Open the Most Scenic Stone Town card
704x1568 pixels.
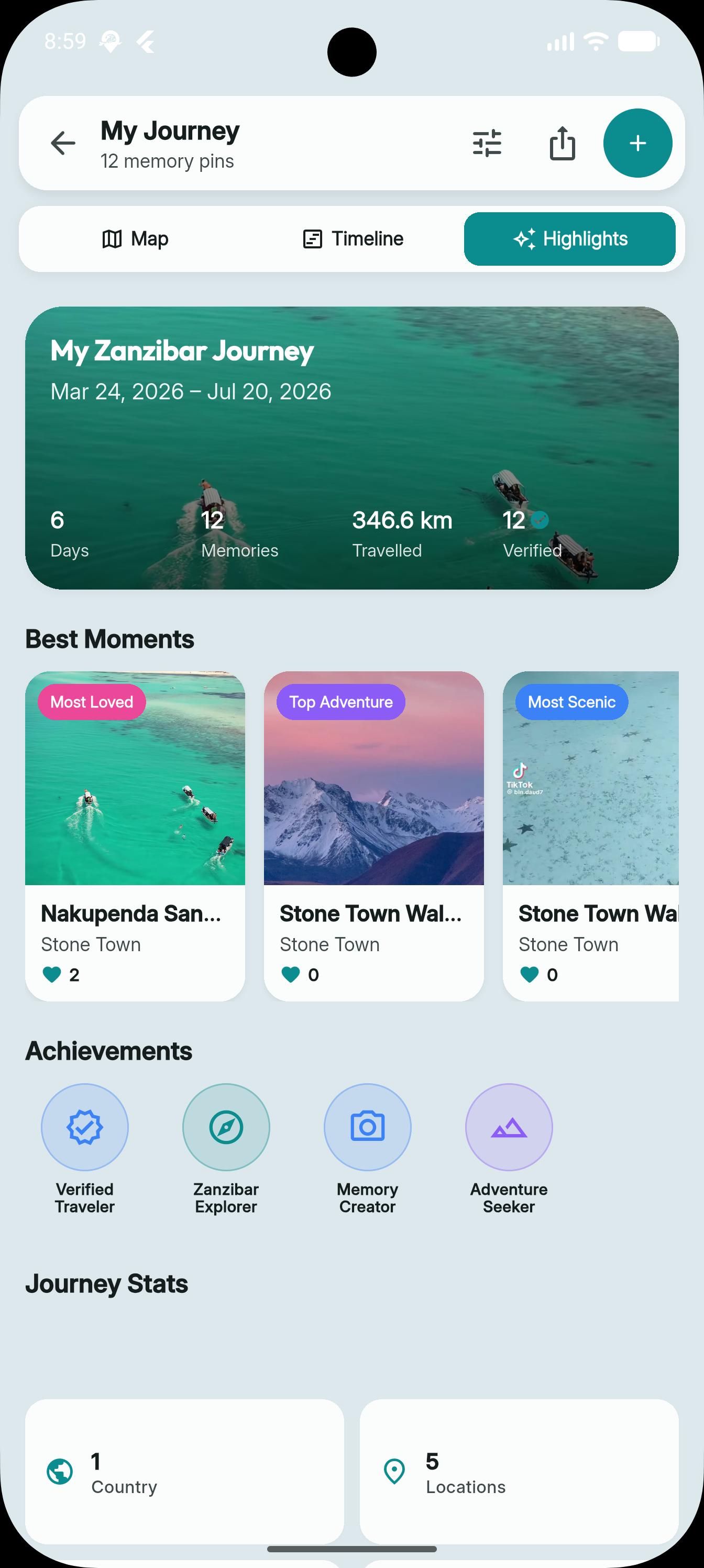click(591, 836)
